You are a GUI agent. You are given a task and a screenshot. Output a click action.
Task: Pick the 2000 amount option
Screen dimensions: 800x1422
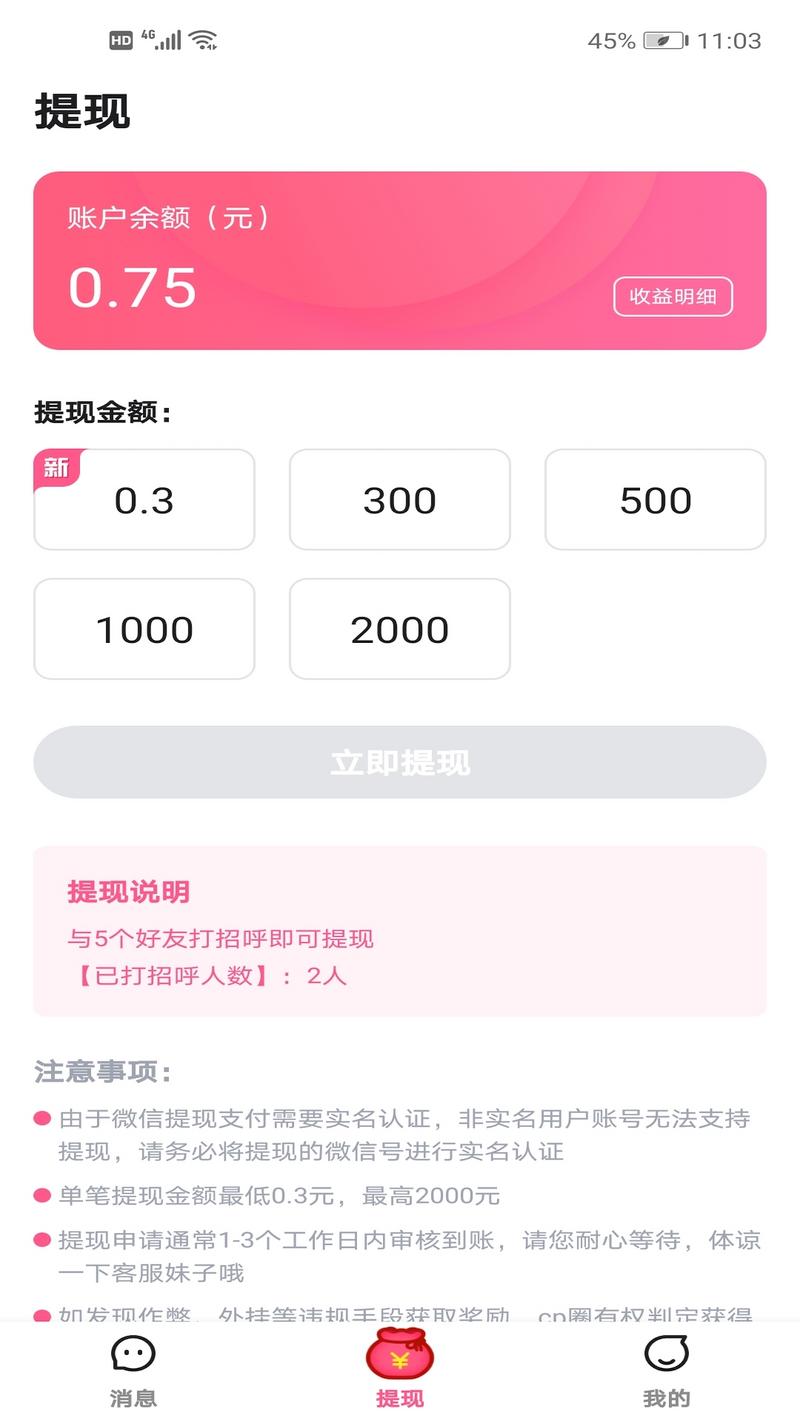pos(400,630)
